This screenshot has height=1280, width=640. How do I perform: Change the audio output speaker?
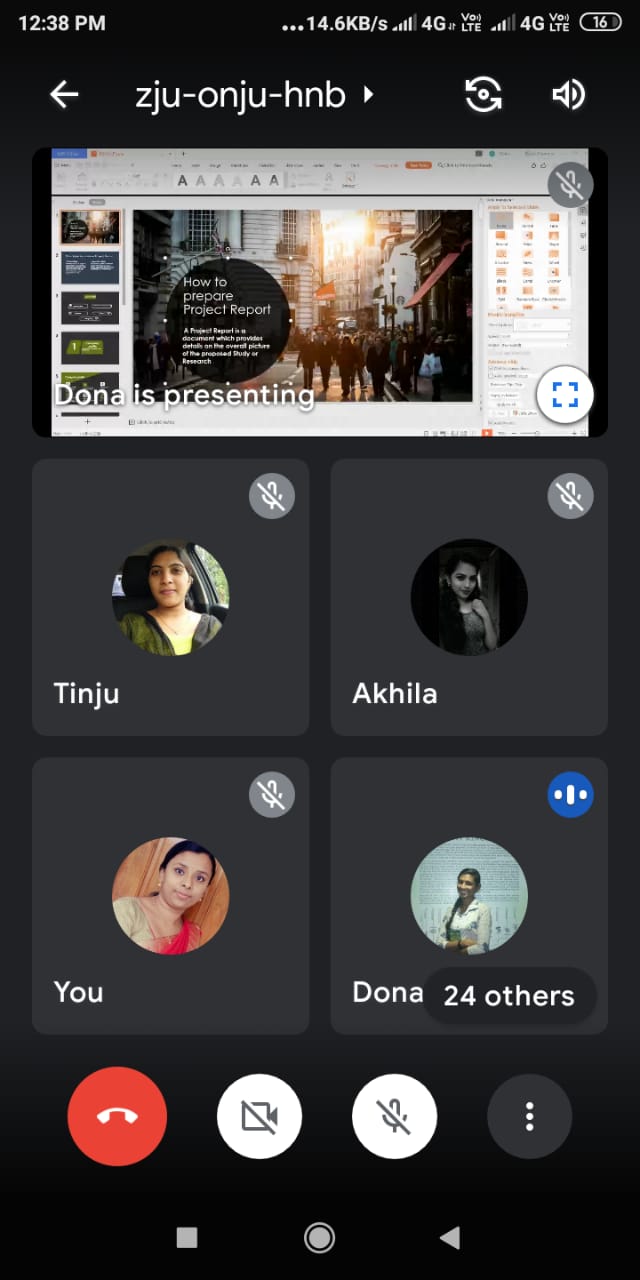point(569,95)
